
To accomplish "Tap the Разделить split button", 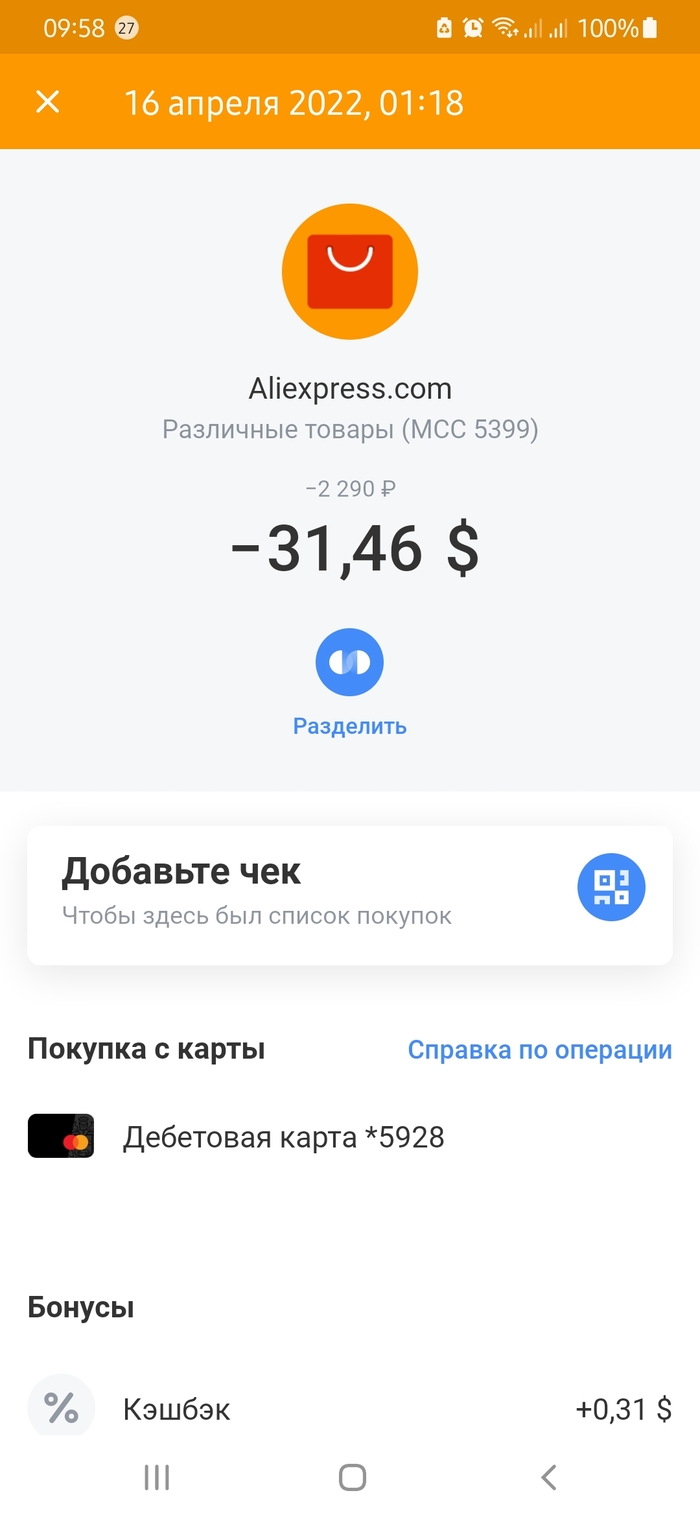I will pos(350,662).
